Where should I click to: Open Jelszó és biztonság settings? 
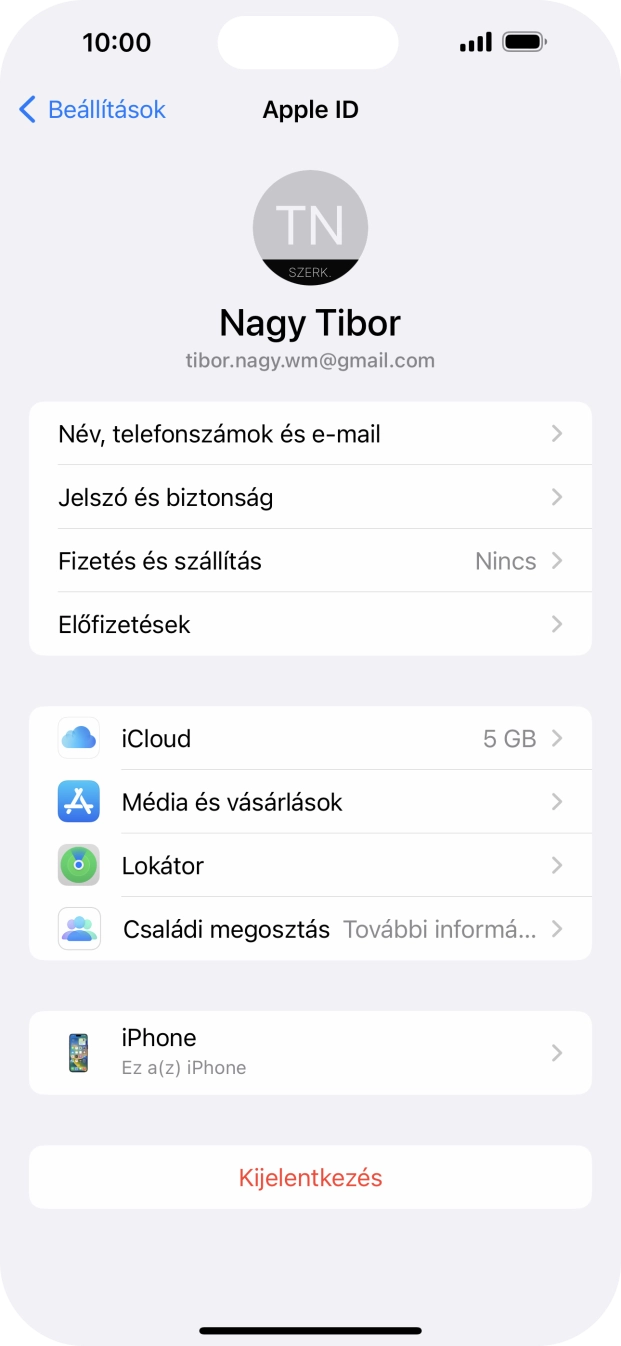tap(310, 498)
